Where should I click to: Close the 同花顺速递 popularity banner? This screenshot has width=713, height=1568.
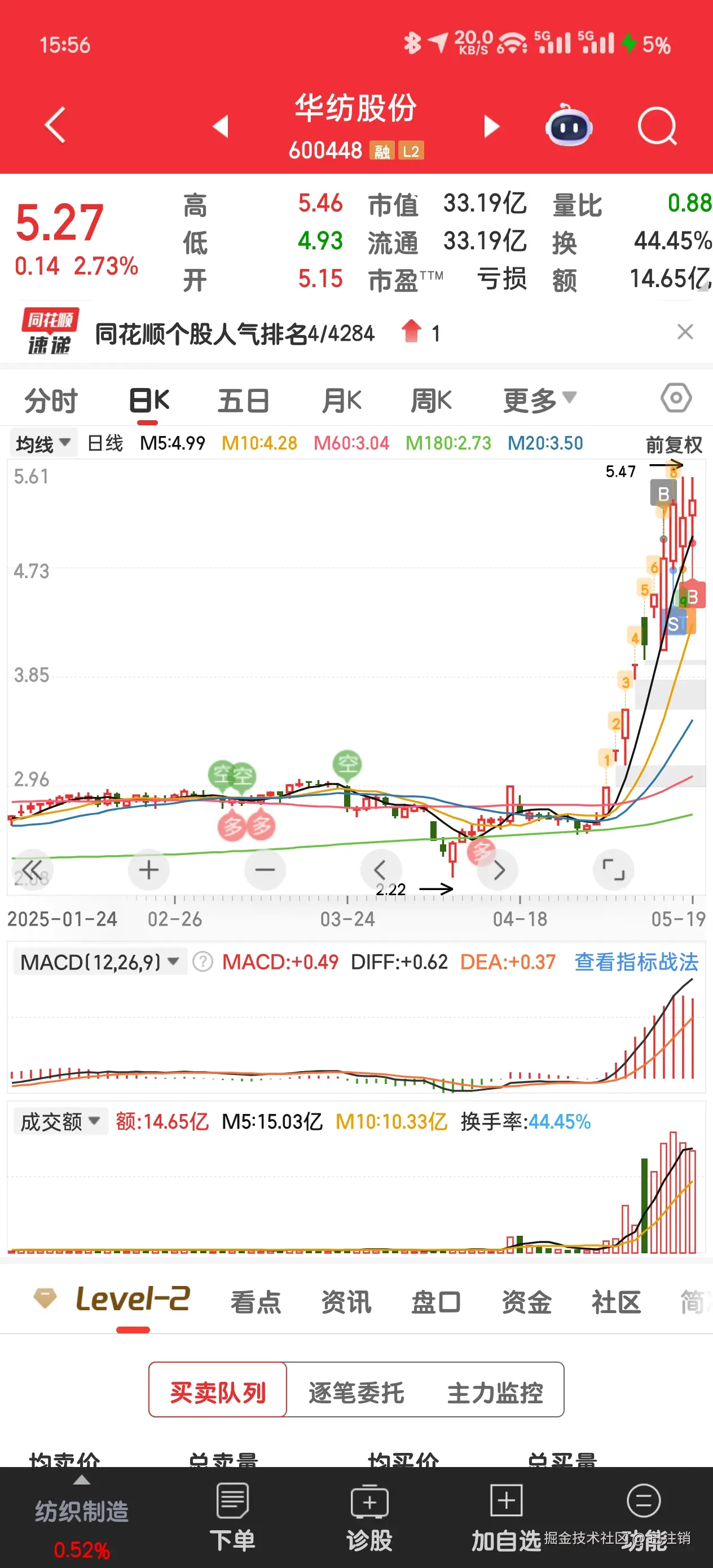685,332
